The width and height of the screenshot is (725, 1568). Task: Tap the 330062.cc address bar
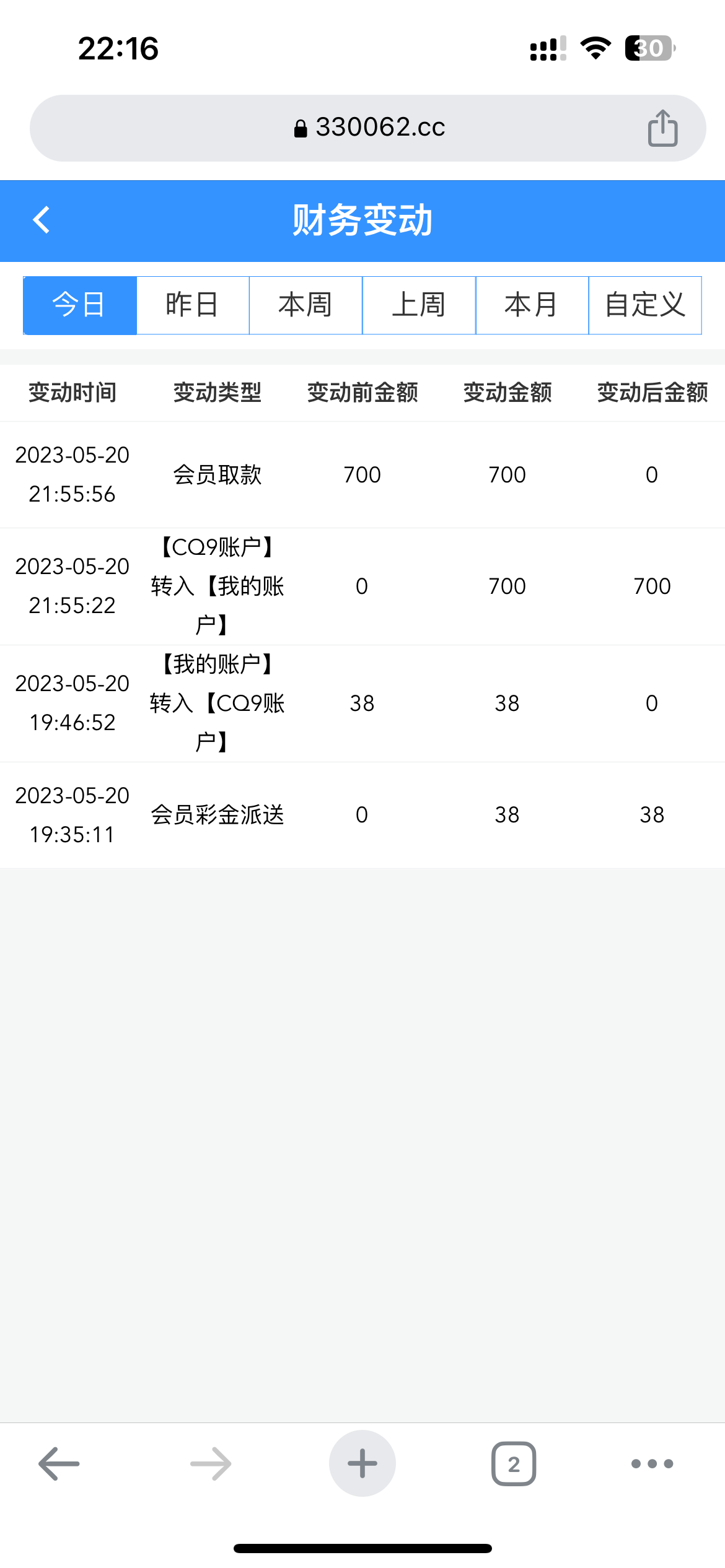369,128
